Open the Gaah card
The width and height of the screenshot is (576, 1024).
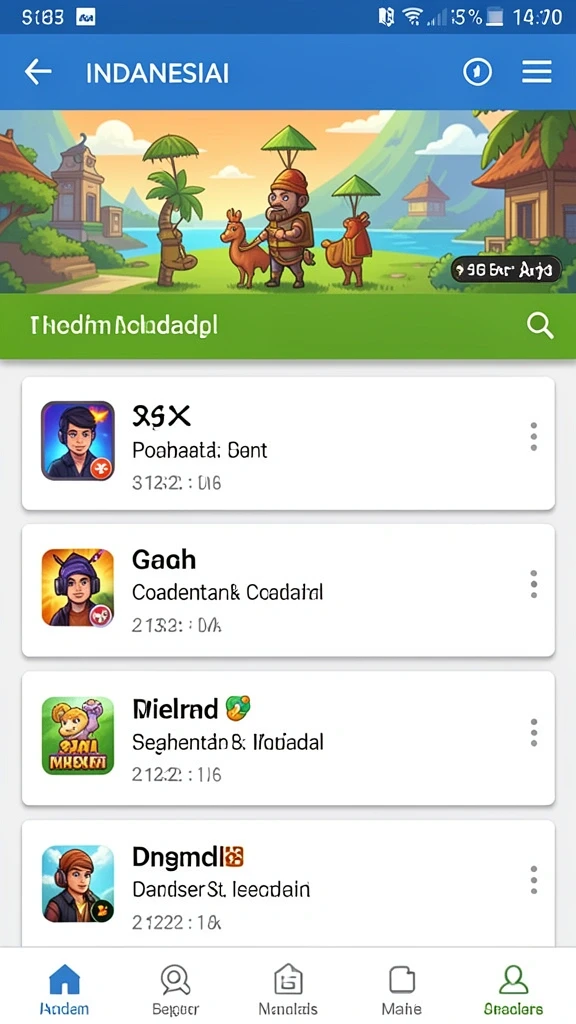tap(288, 590)
